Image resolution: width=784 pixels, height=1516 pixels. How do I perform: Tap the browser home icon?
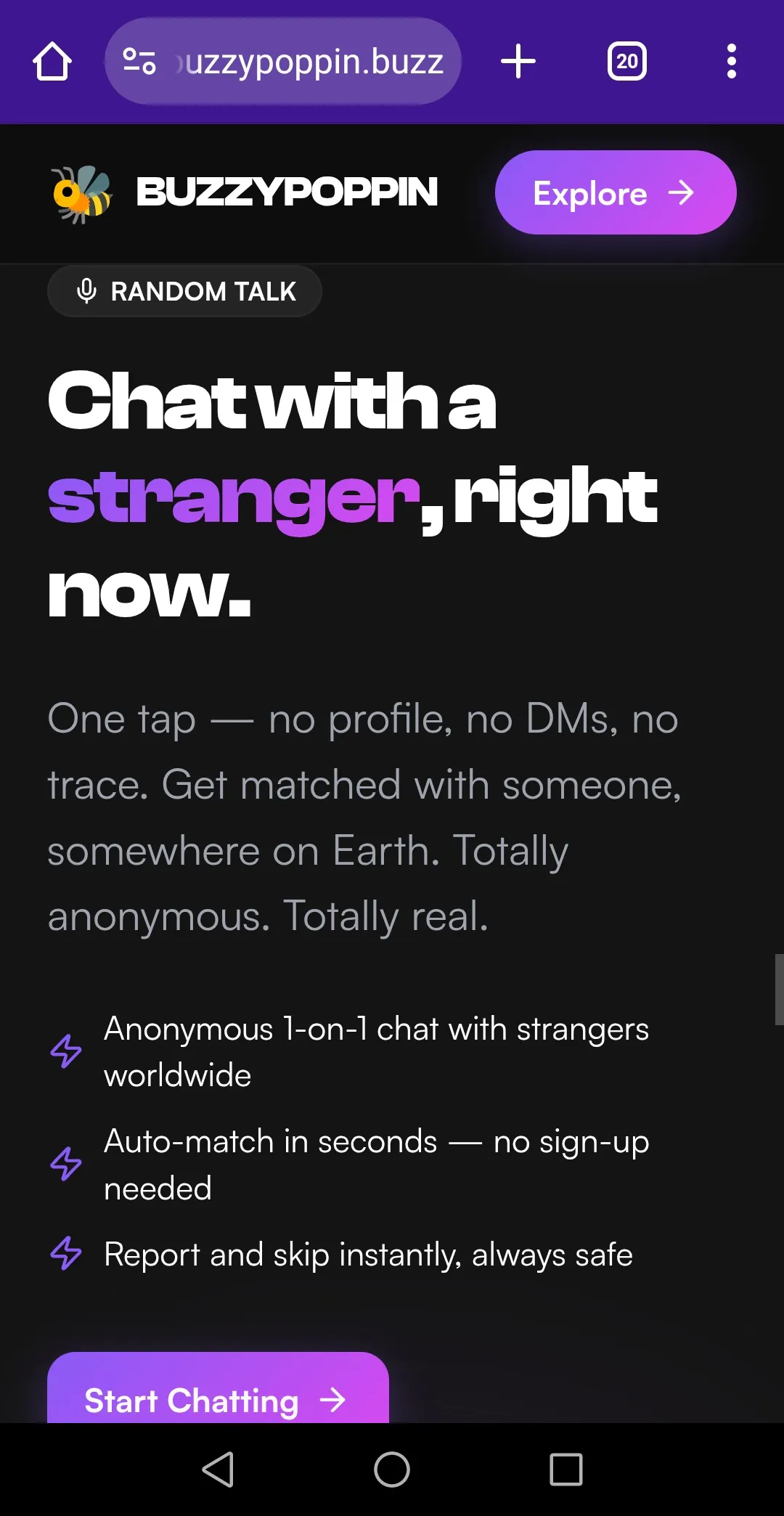point(52,62)
